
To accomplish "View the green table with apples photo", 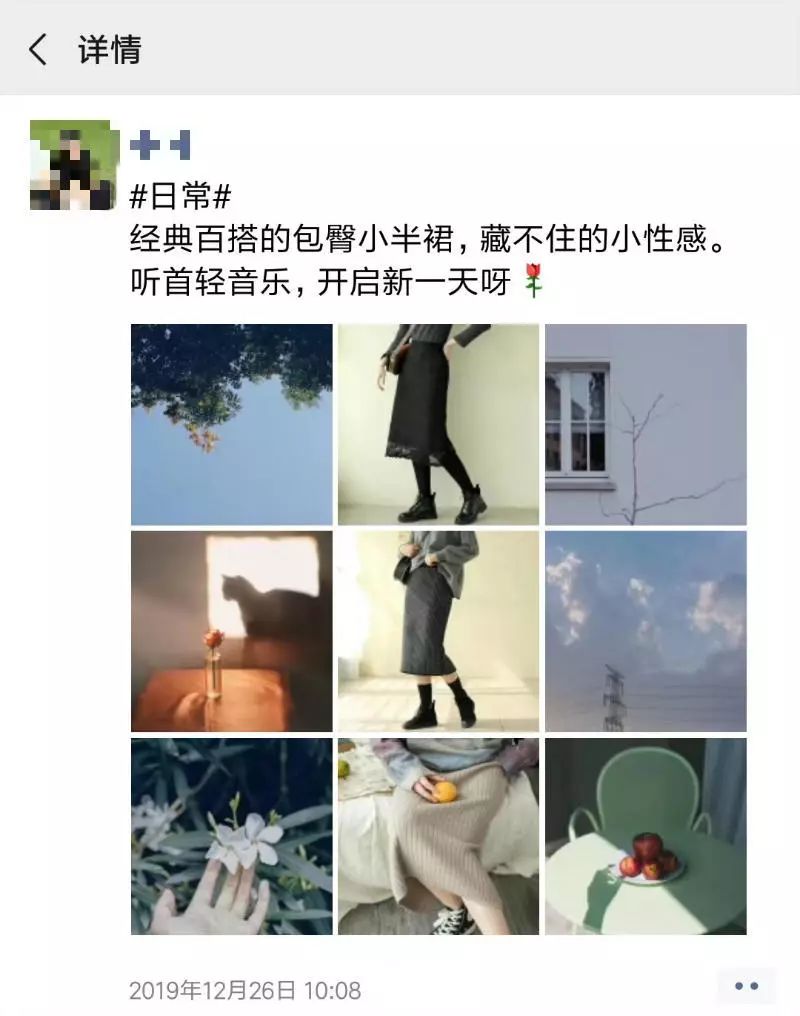I will tap(645, 837).
